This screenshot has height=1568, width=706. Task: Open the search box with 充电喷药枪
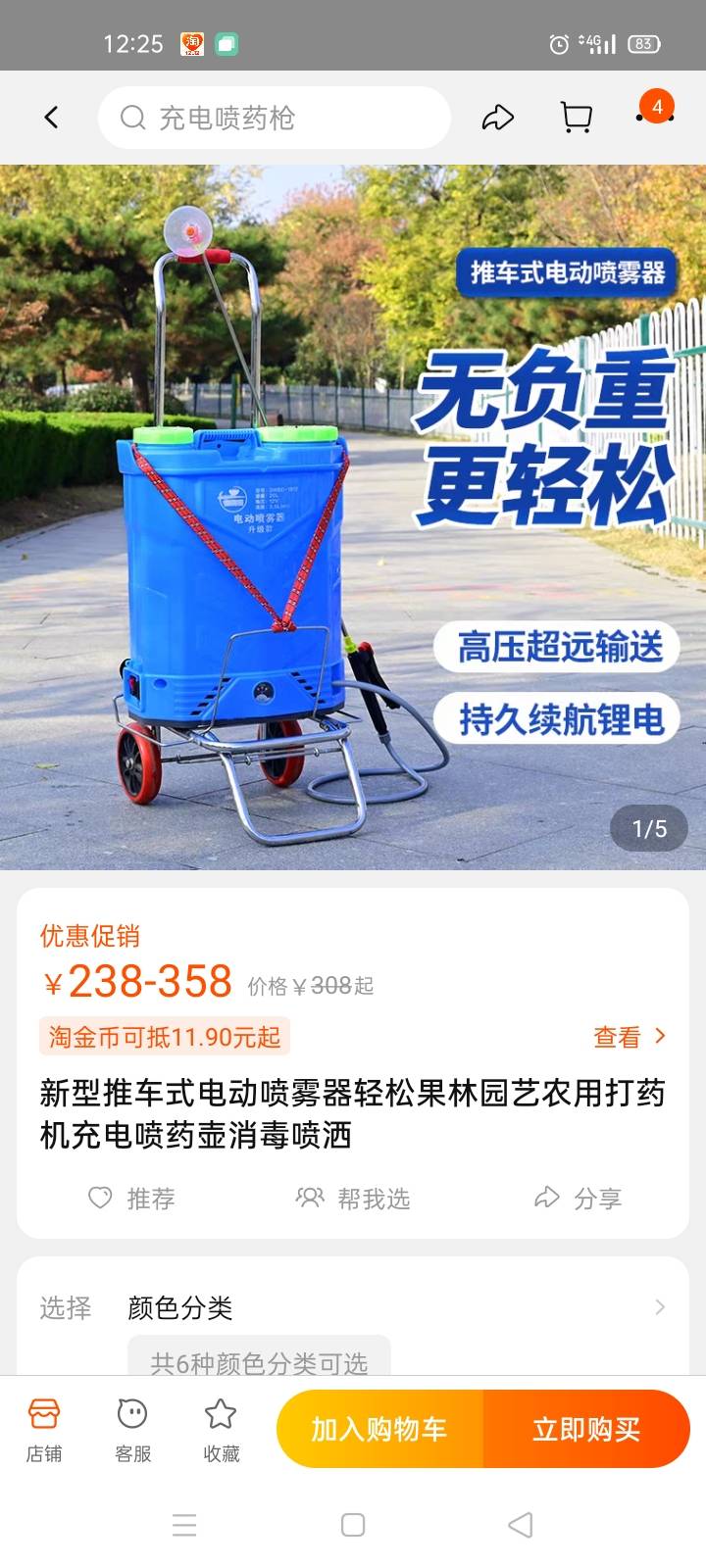[x=275, y=118]
